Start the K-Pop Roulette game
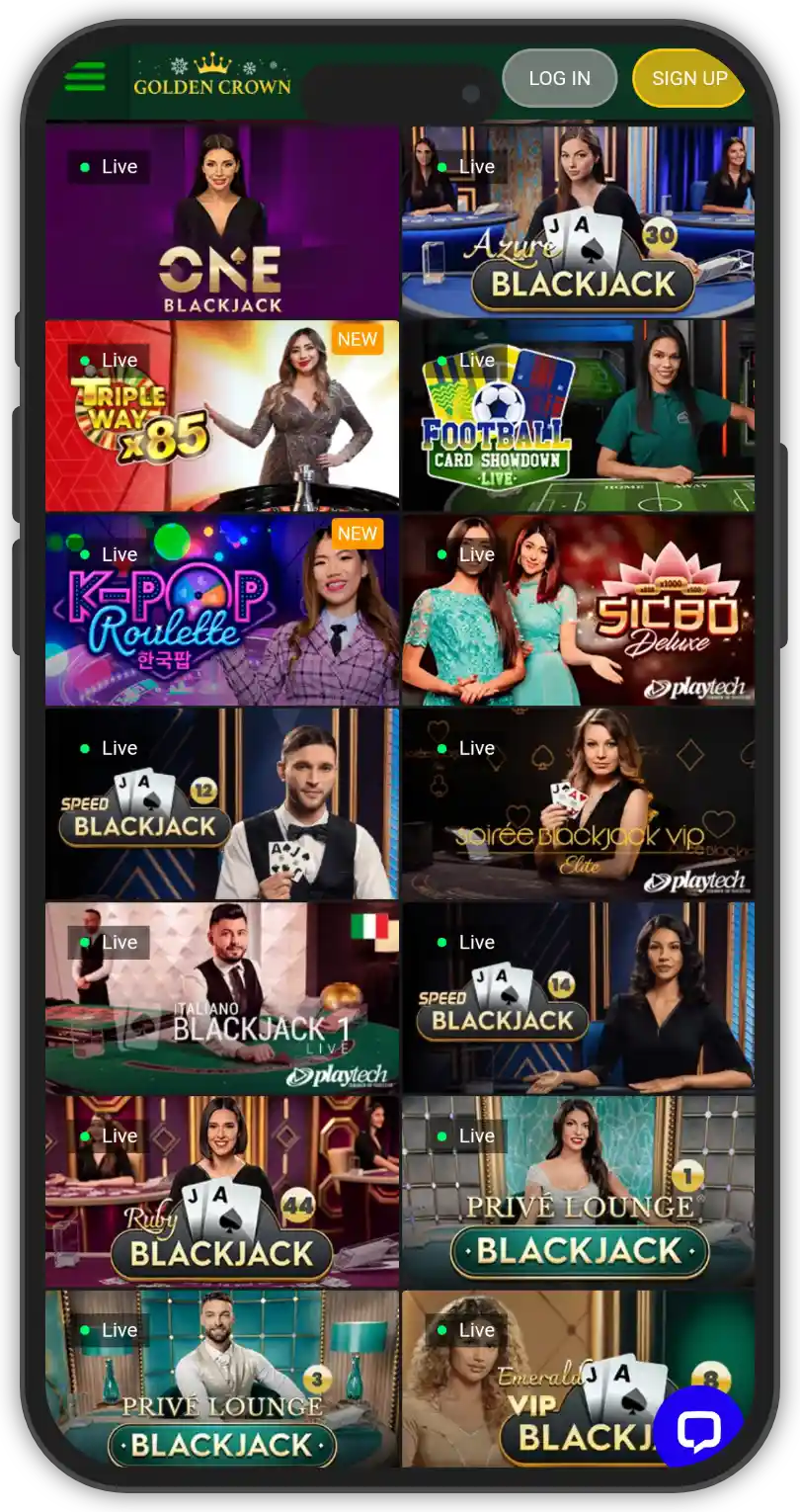 coord(222,609)
